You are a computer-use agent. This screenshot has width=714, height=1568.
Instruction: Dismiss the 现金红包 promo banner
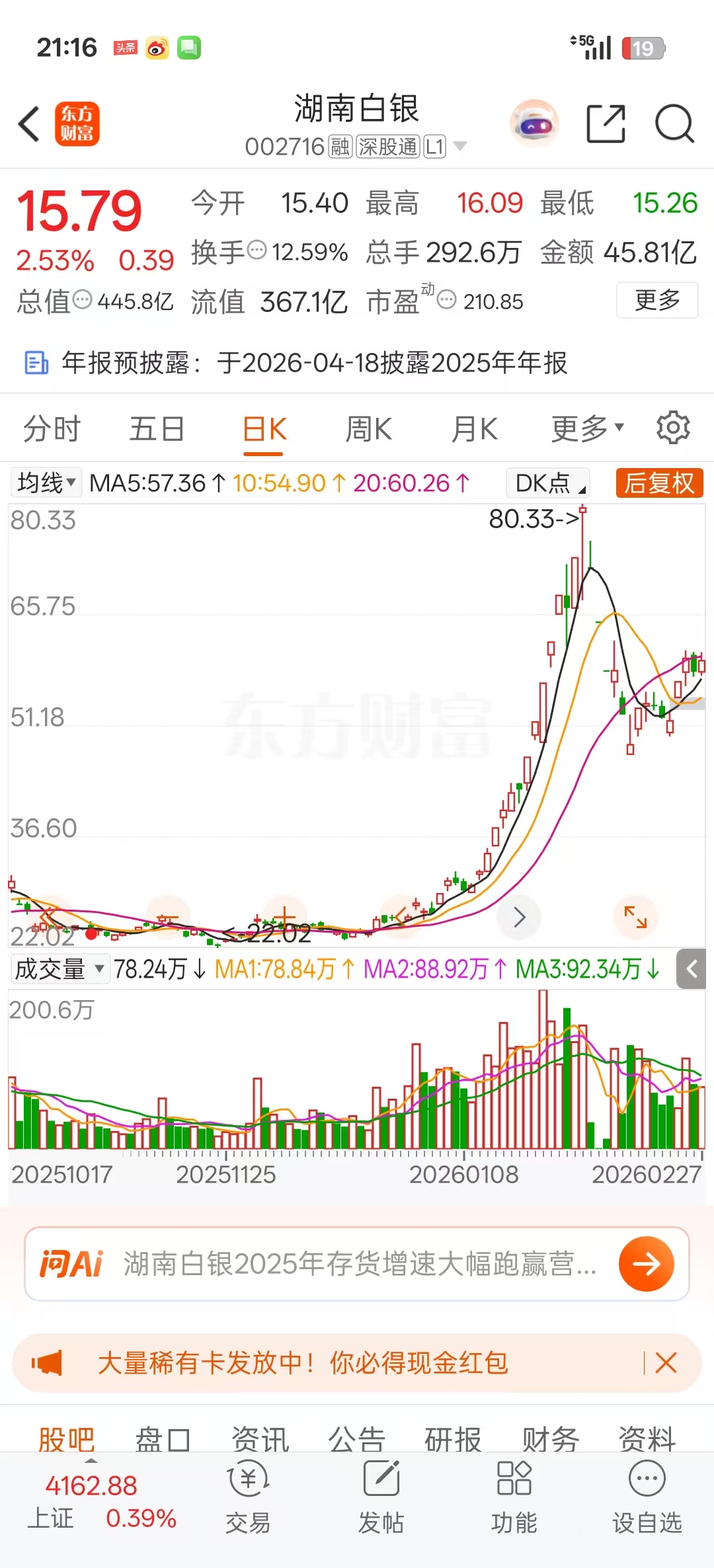click(x=666, y=1362)
